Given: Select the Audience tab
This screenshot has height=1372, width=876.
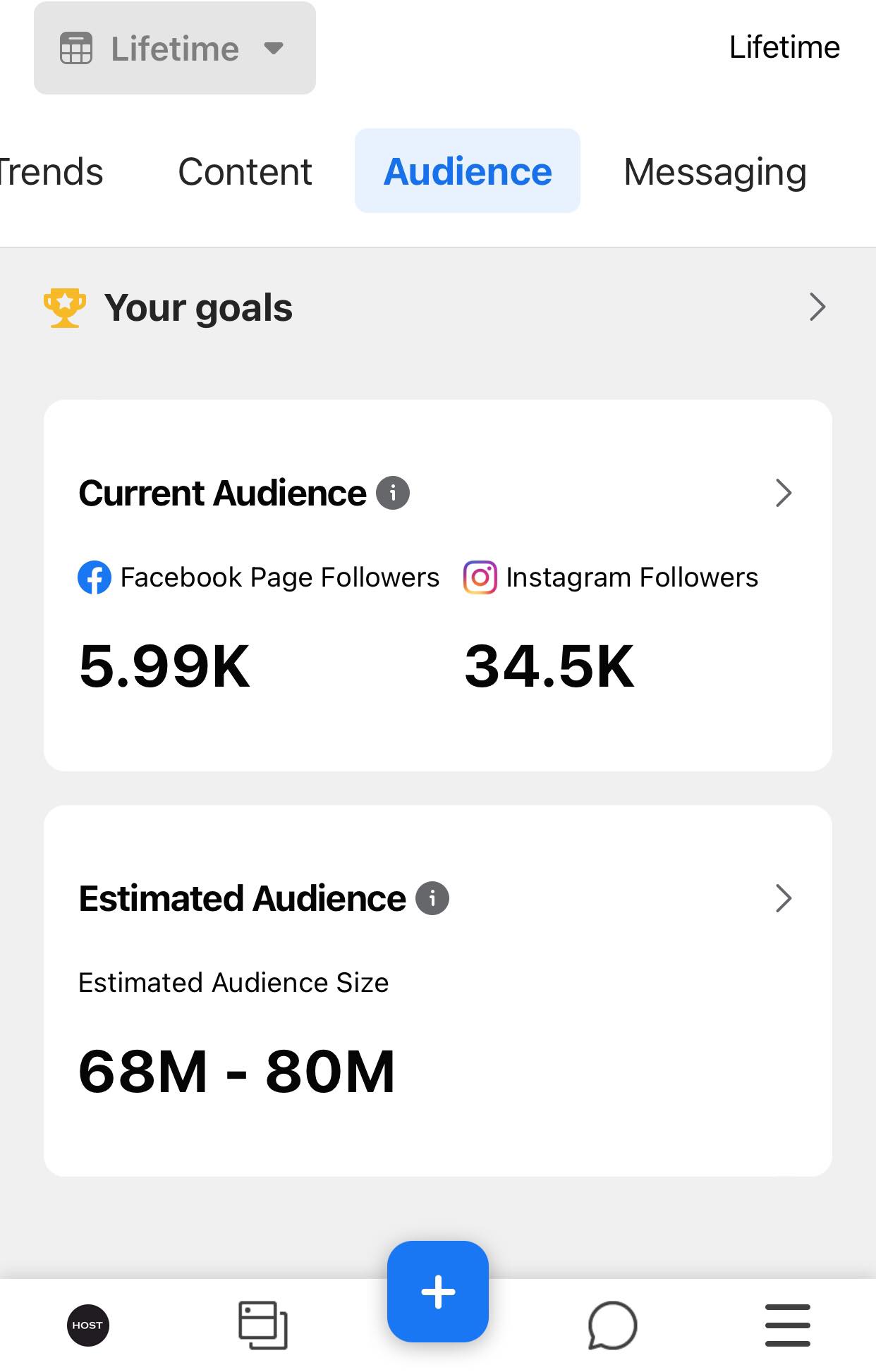Looking at the screenshot, I should (x=467, y=171).
